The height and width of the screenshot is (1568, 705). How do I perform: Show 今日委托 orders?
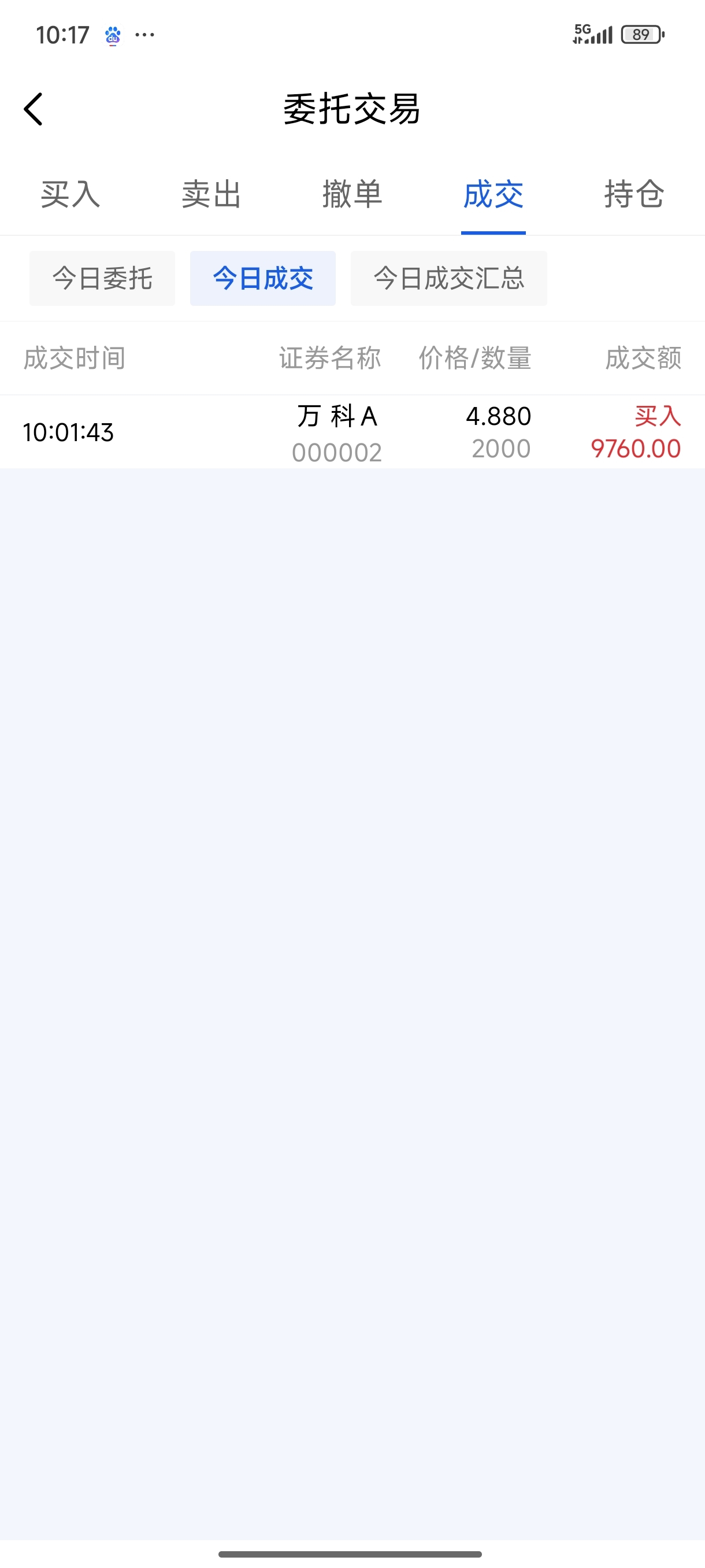coord(102,279)
